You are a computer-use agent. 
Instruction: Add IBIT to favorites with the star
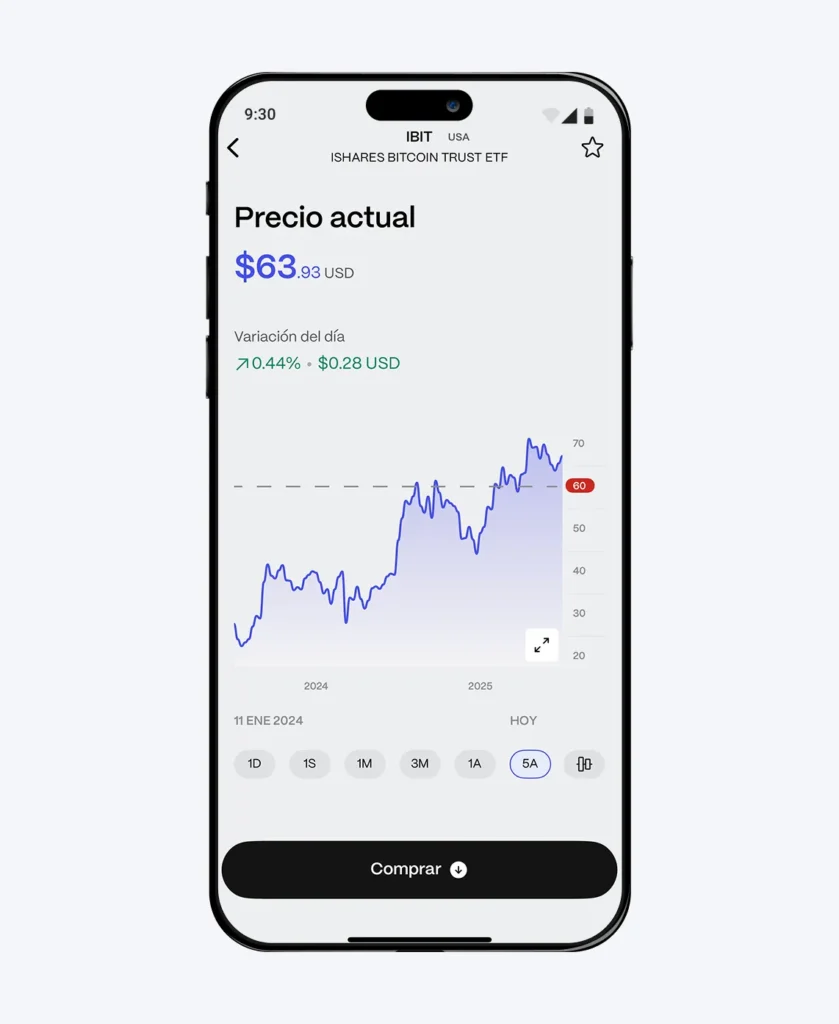[592, 148]
